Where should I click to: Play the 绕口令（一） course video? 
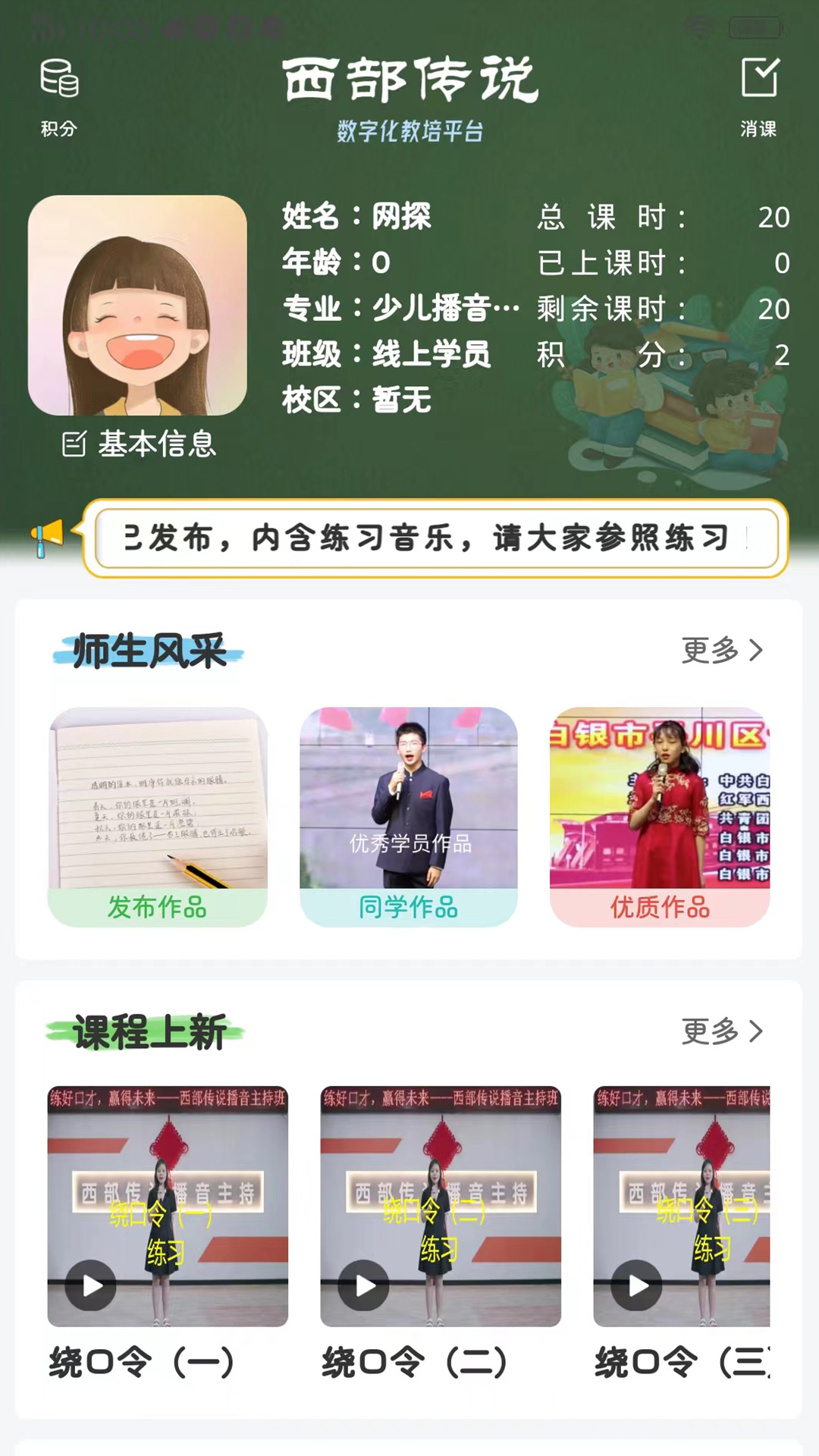click(92, 1285)
